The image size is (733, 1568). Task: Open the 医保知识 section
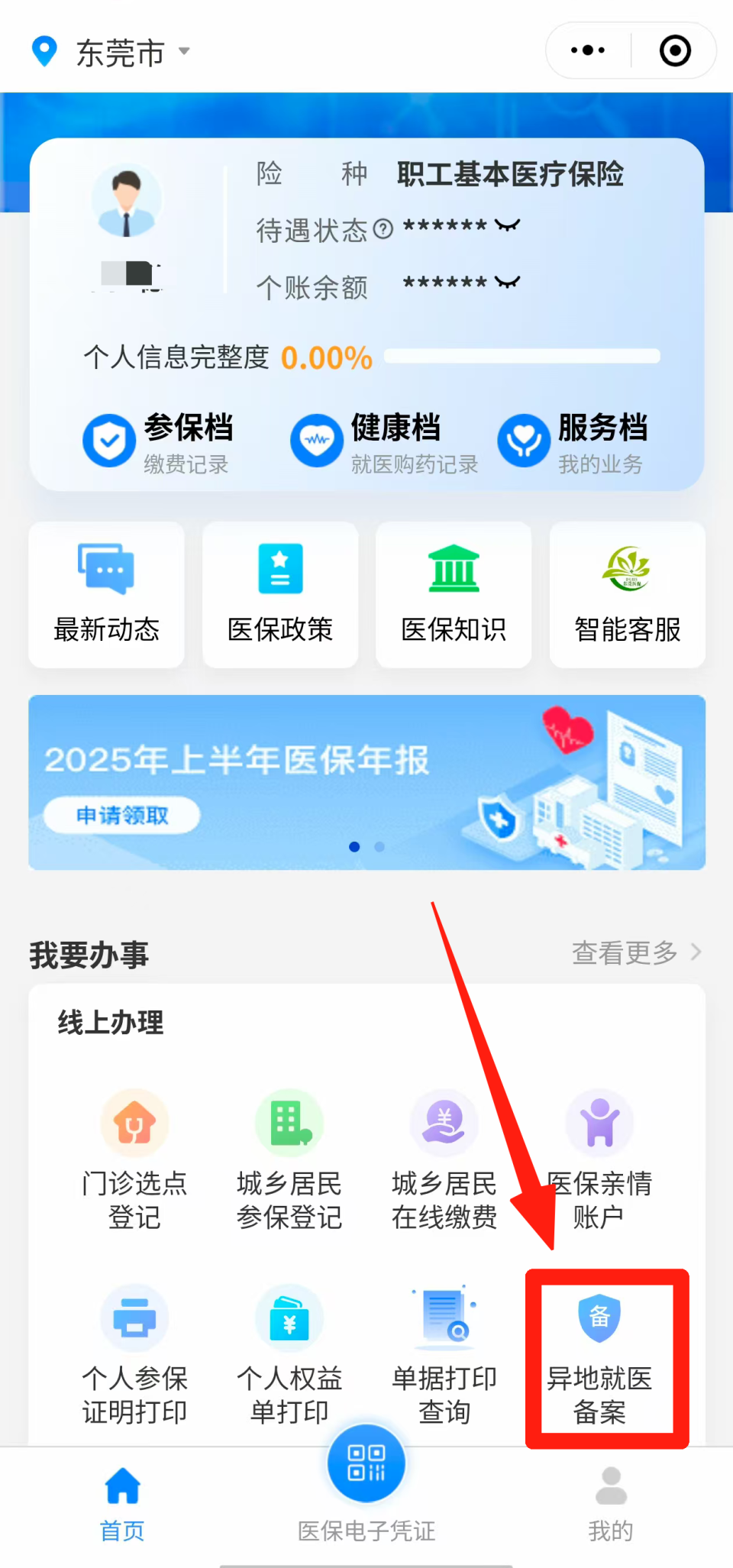453,595
